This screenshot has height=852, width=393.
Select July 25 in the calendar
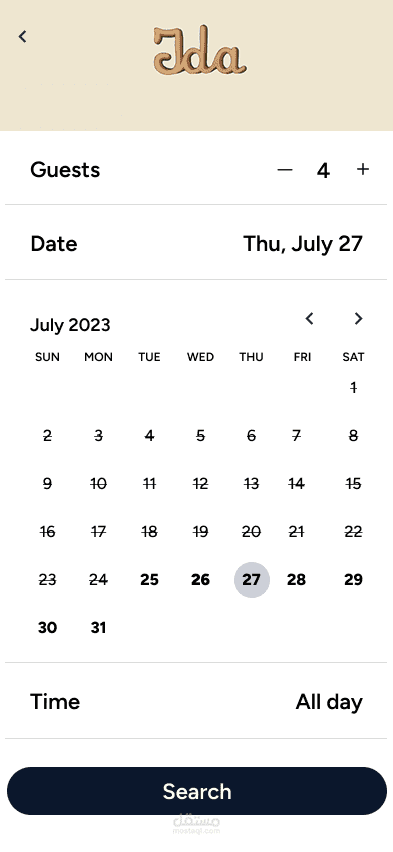click(149, 580)
